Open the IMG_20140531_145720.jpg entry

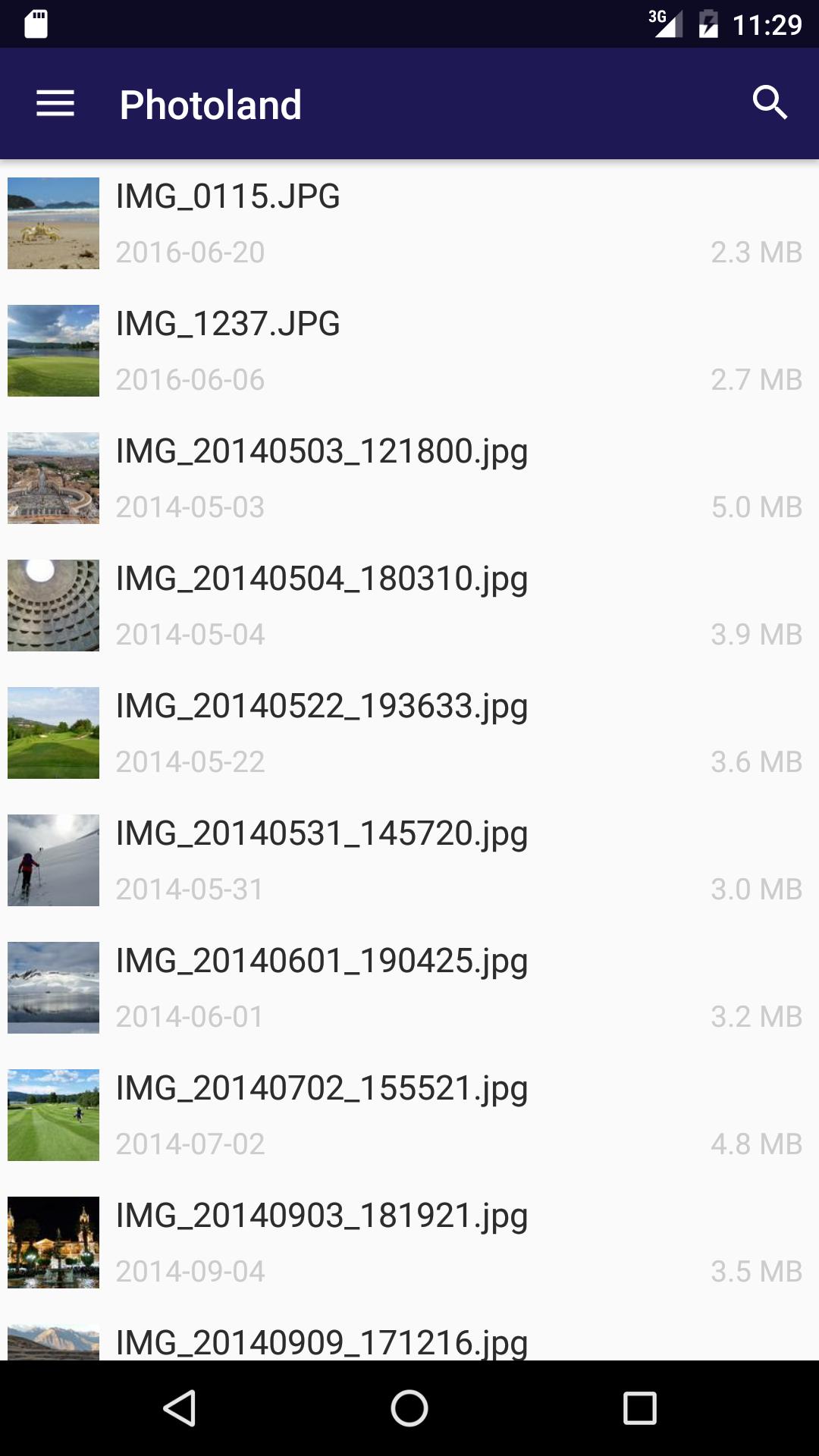pyautogui.click(x=409, y=860)
